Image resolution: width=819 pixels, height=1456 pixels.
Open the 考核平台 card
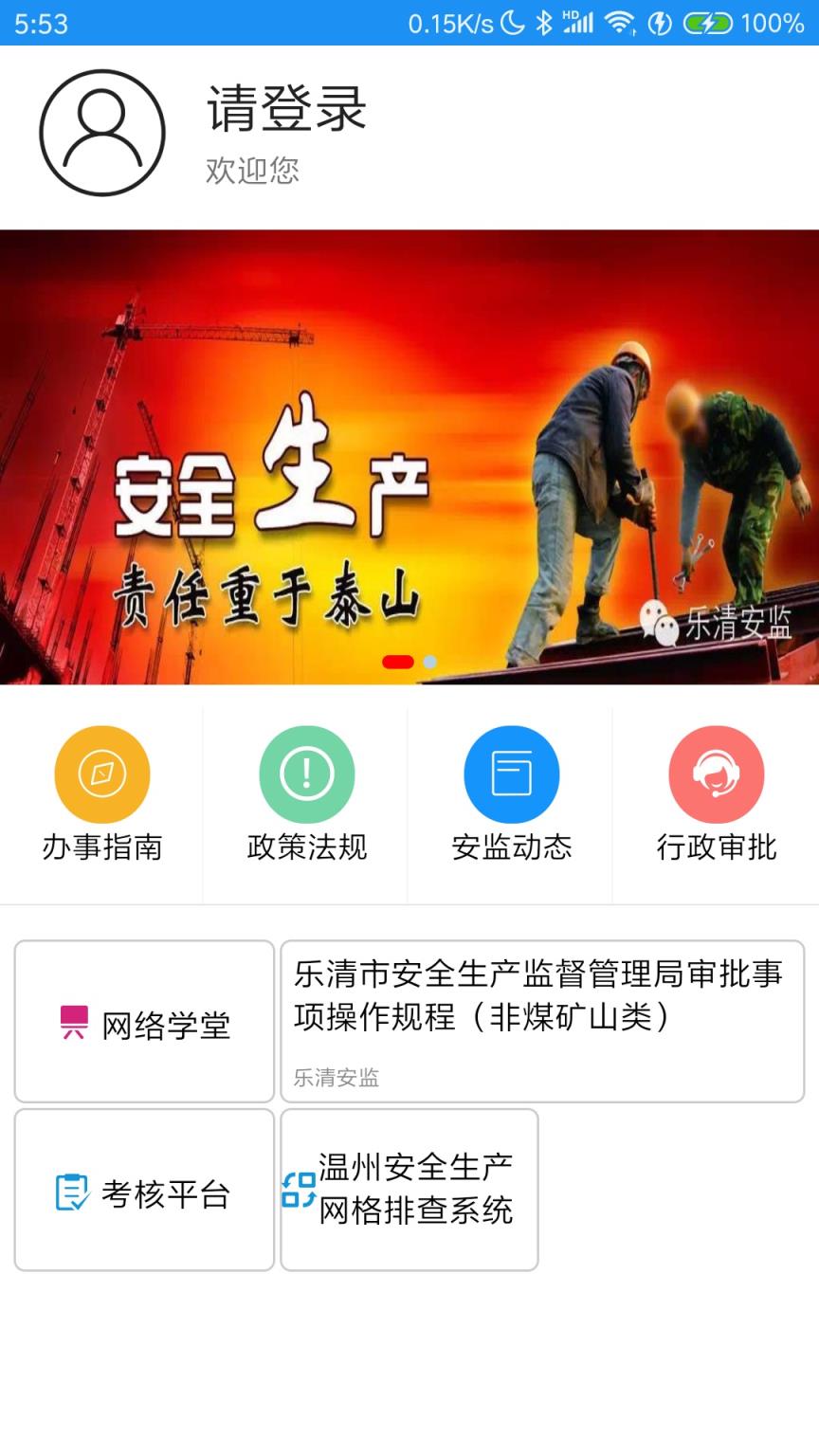(x=142, y=1191)
